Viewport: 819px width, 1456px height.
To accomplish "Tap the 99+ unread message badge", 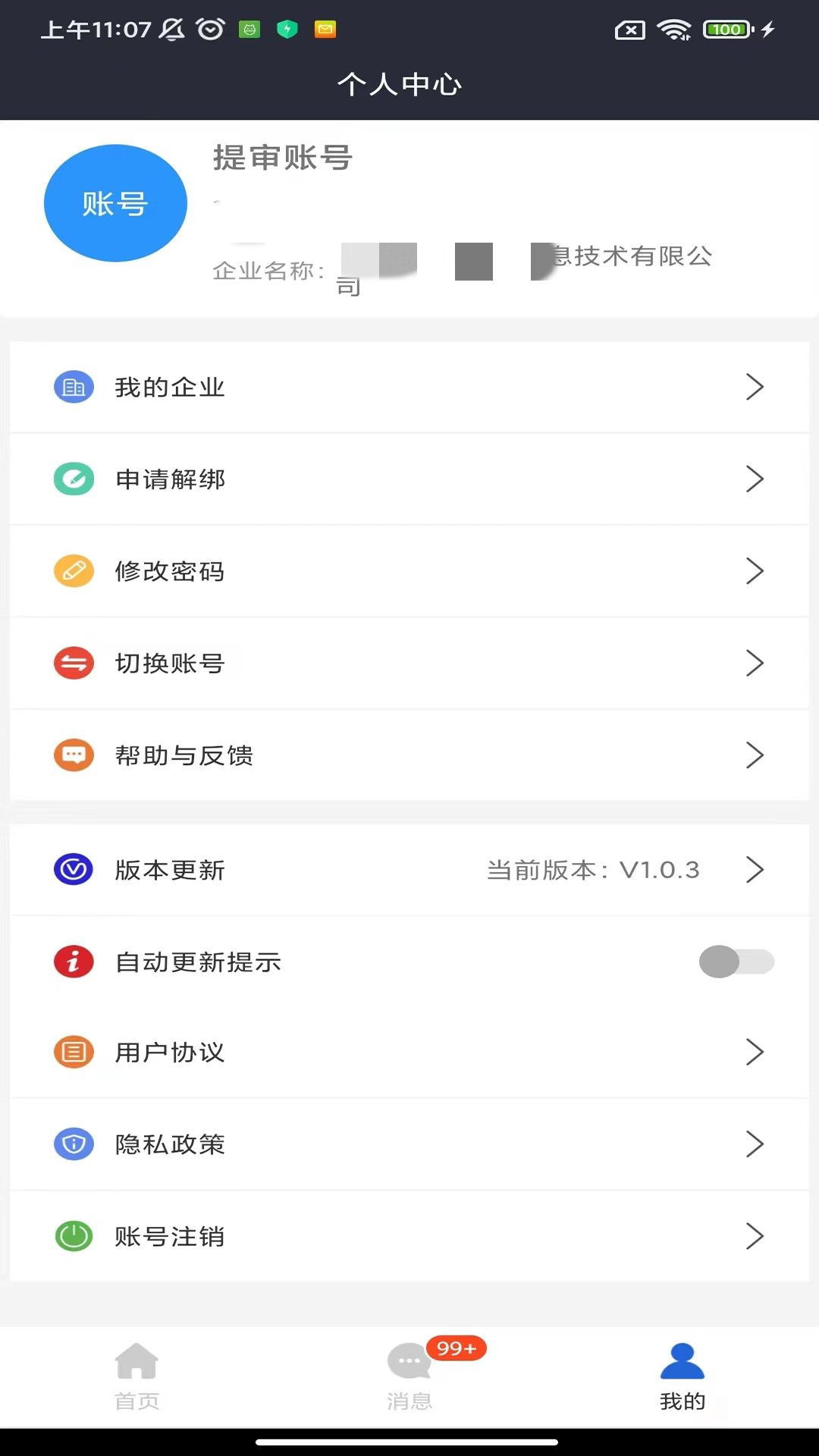I will coord(455,1349).
